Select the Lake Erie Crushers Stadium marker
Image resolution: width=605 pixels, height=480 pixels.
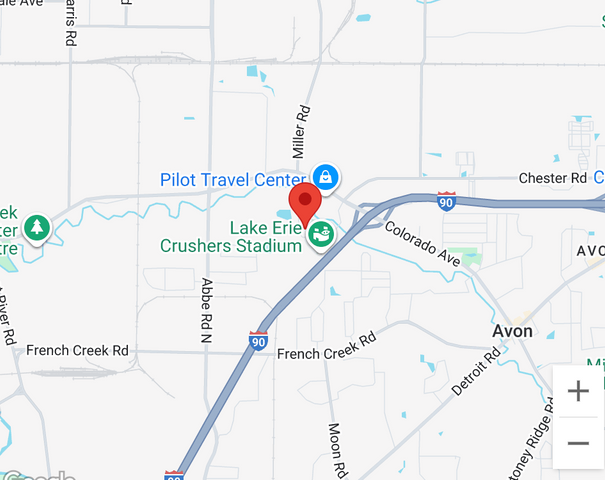(321, 236)
